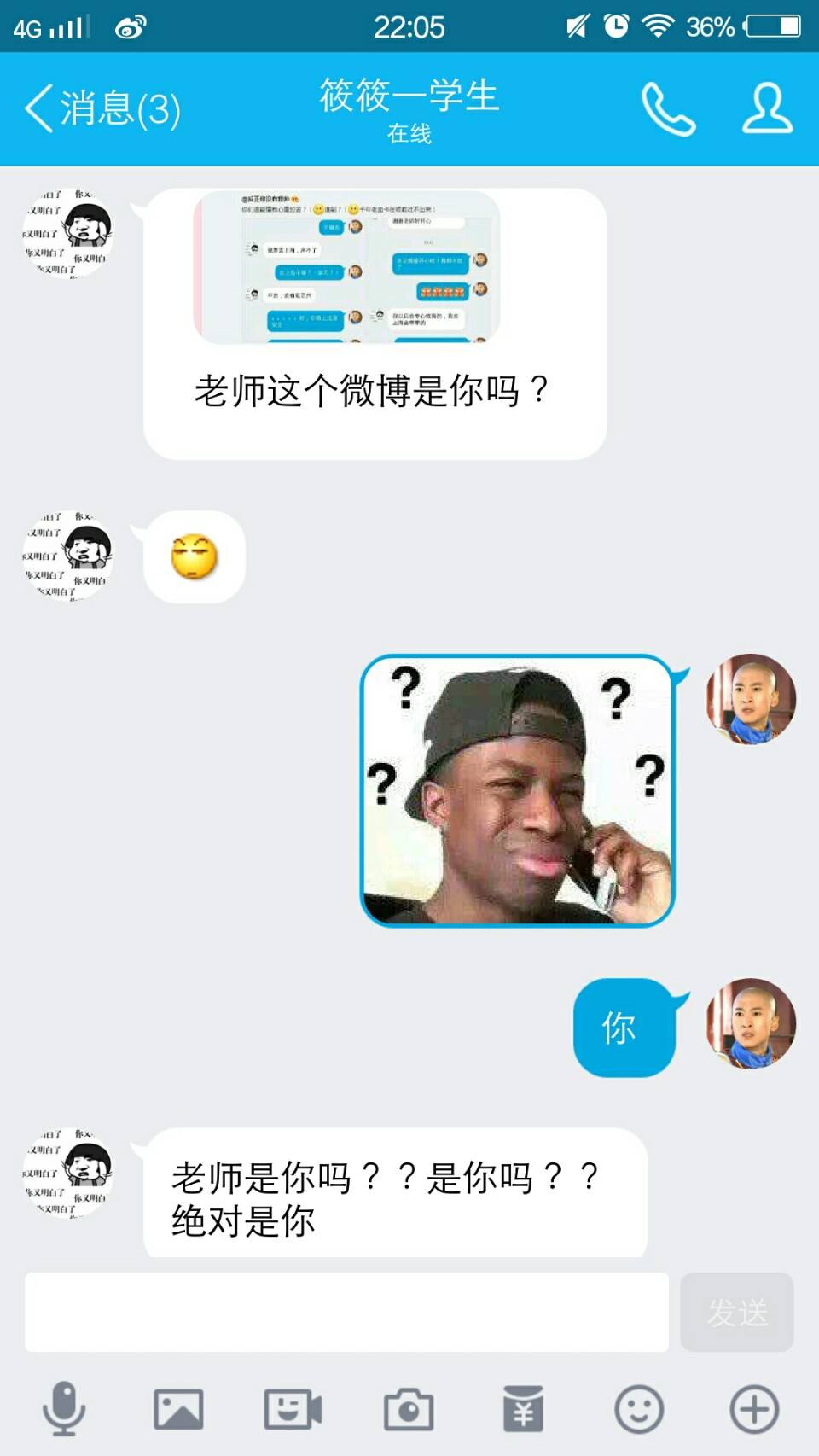This screenshot has height=1456, width=819.
Task: Tap the 发送 send button
Action: [737, 1312]
